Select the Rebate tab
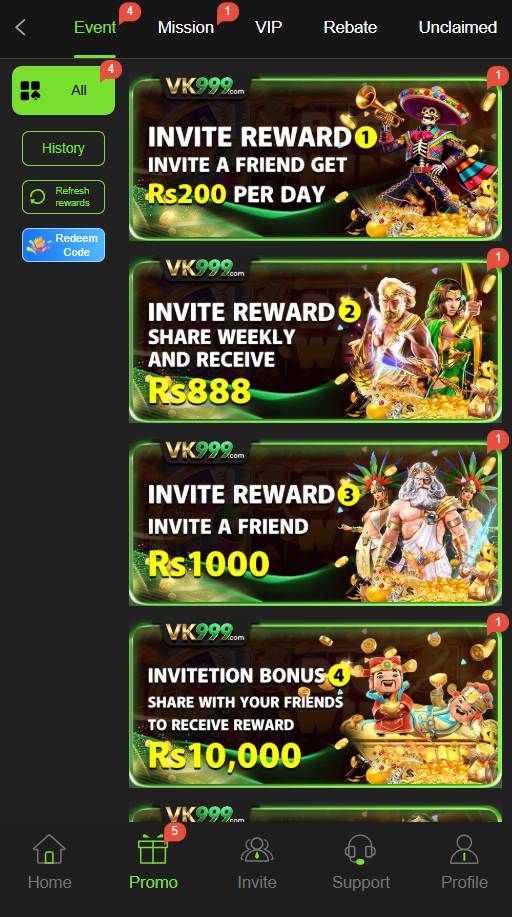The image size is (512, 917). (350, 27)
